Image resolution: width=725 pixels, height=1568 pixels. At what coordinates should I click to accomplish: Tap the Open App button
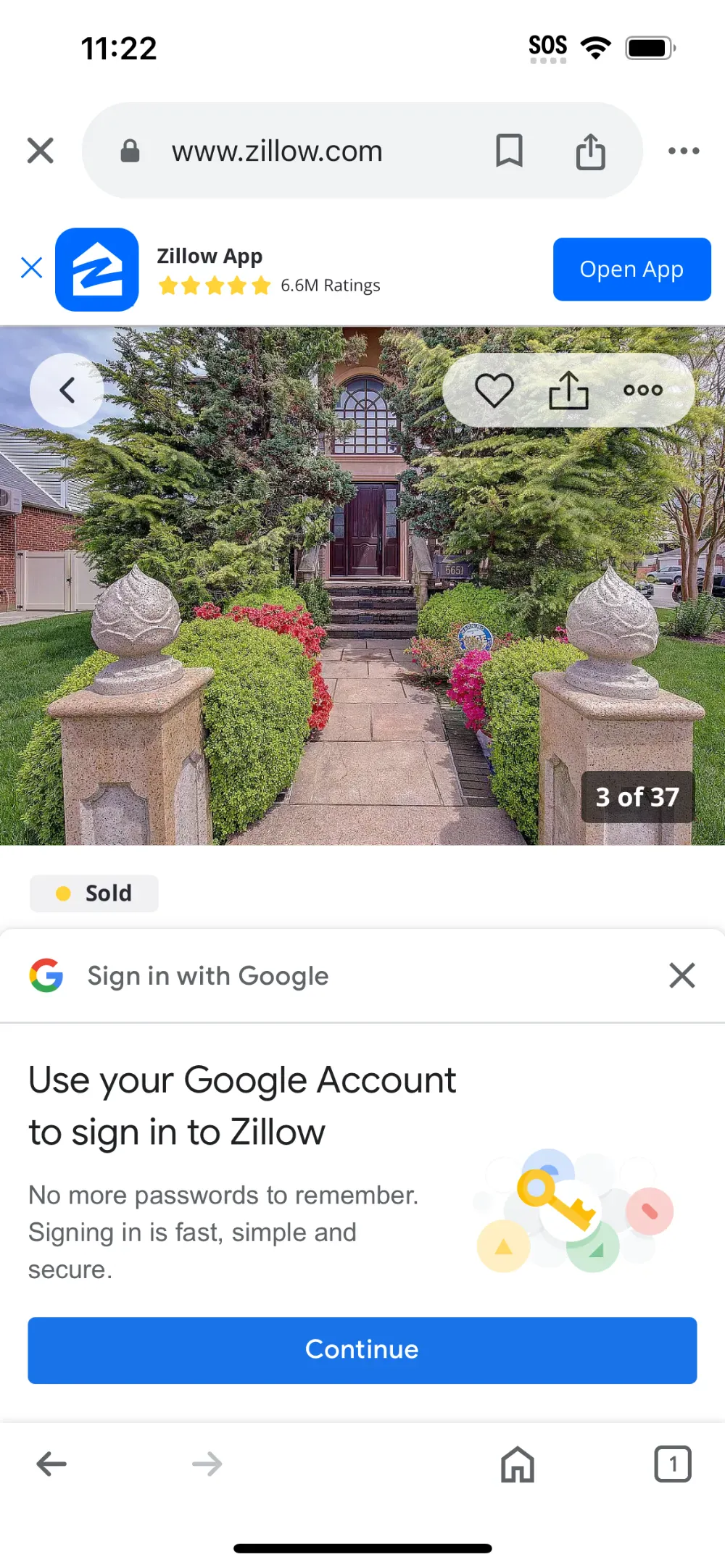coord(631,269)
